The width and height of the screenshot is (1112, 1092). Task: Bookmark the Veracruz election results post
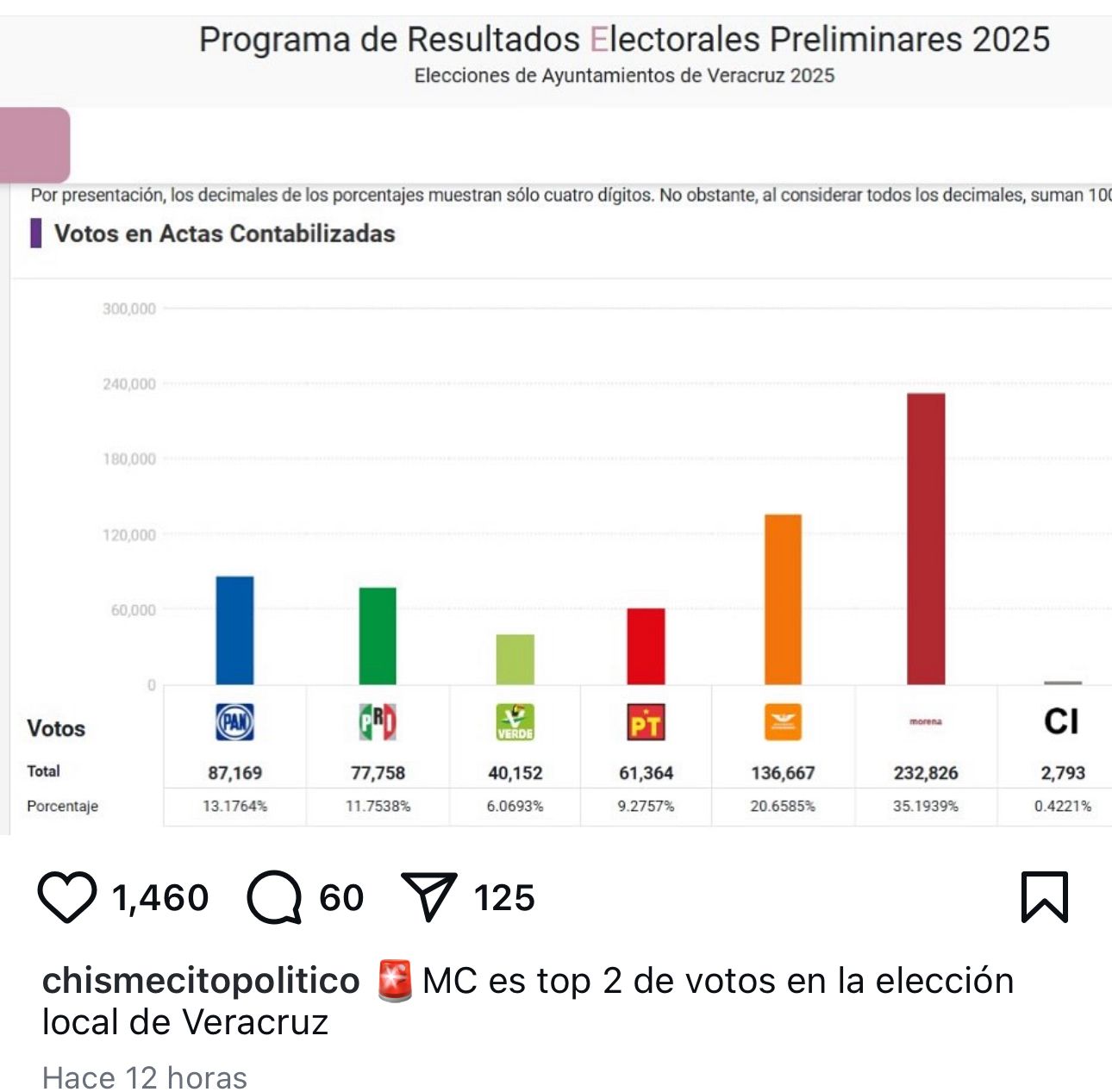(x=1044, y=897)
